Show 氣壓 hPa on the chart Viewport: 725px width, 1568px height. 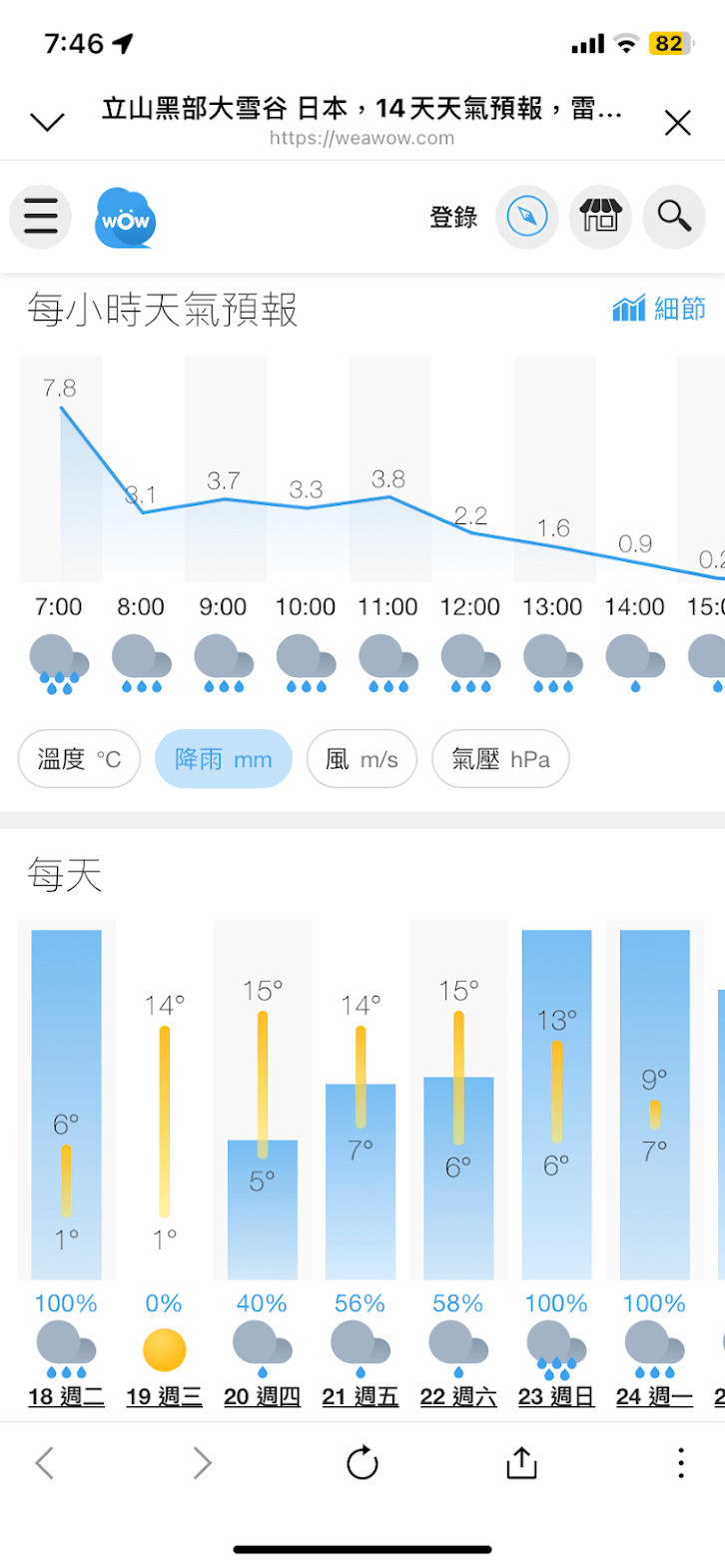pos(500,759)
